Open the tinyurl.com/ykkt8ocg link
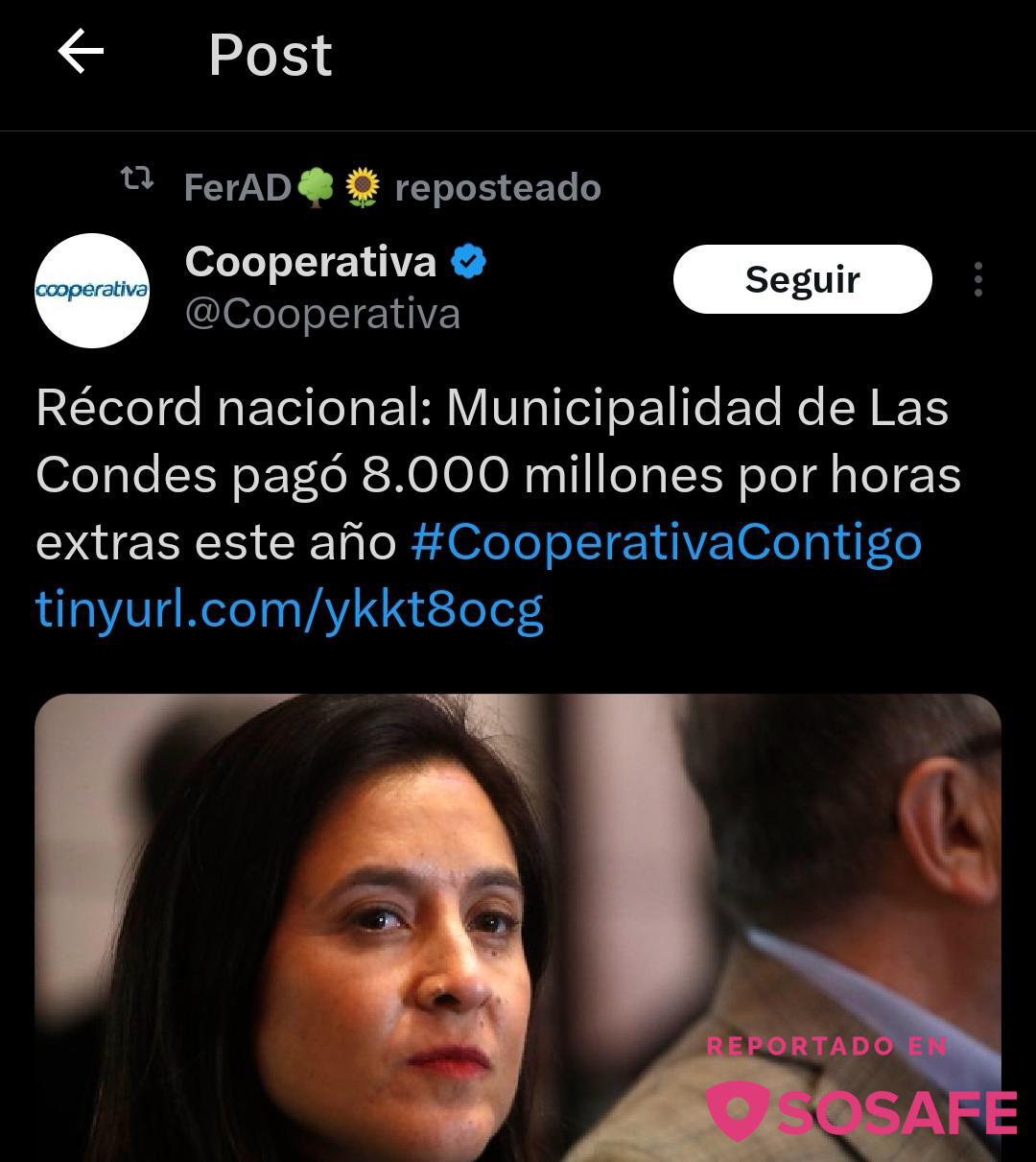Screen dimensions: 1036x1162 tap(290, 608)
